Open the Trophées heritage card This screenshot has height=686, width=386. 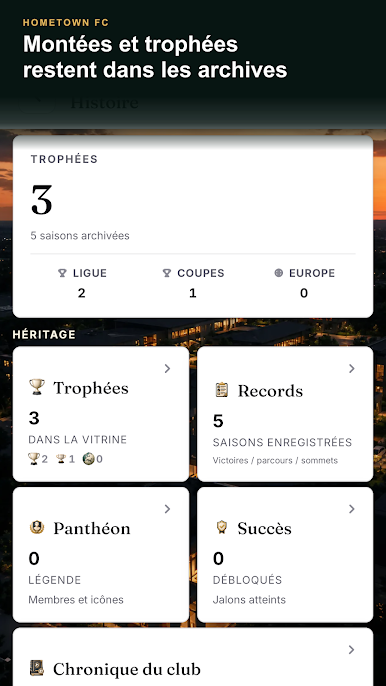coord(101,414)
